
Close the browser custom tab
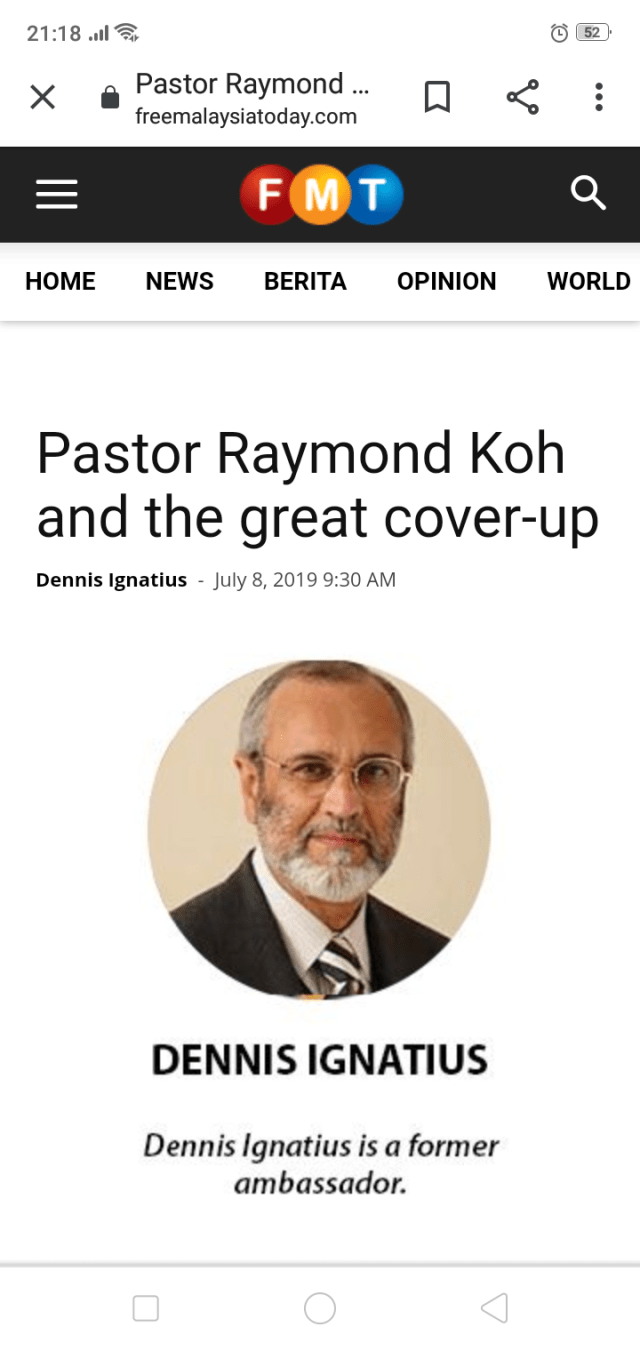click(42, 97)
